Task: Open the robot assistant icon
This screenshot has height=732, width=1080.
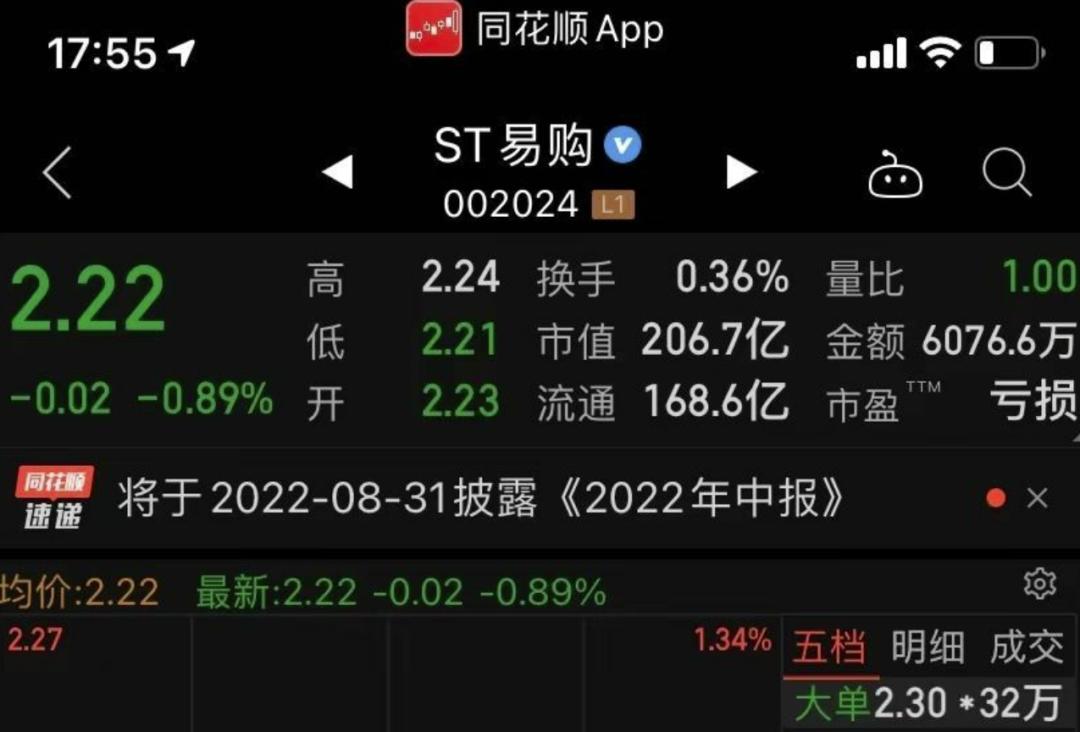Action: [x=894, y=176]
